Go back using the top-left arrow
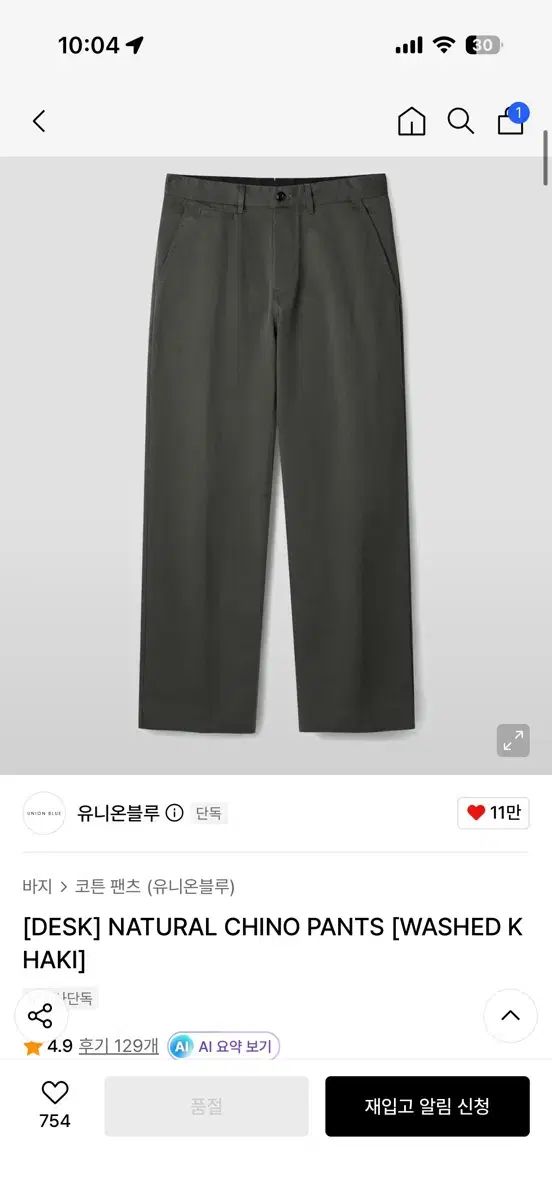Image resolution: width=552 pixels, height=1200 pixels. (x=39, y=122)
